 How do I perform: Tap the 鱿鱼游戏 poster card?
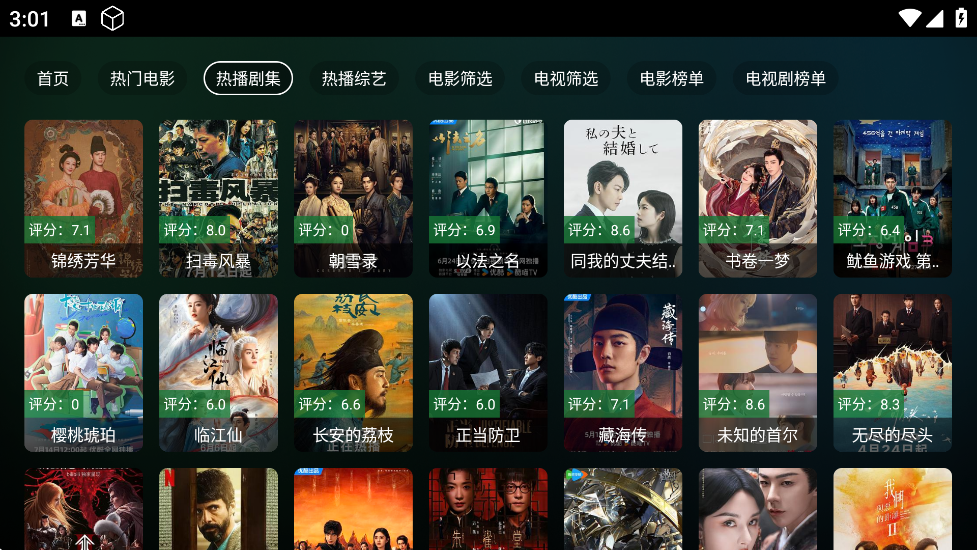[892, 198]
